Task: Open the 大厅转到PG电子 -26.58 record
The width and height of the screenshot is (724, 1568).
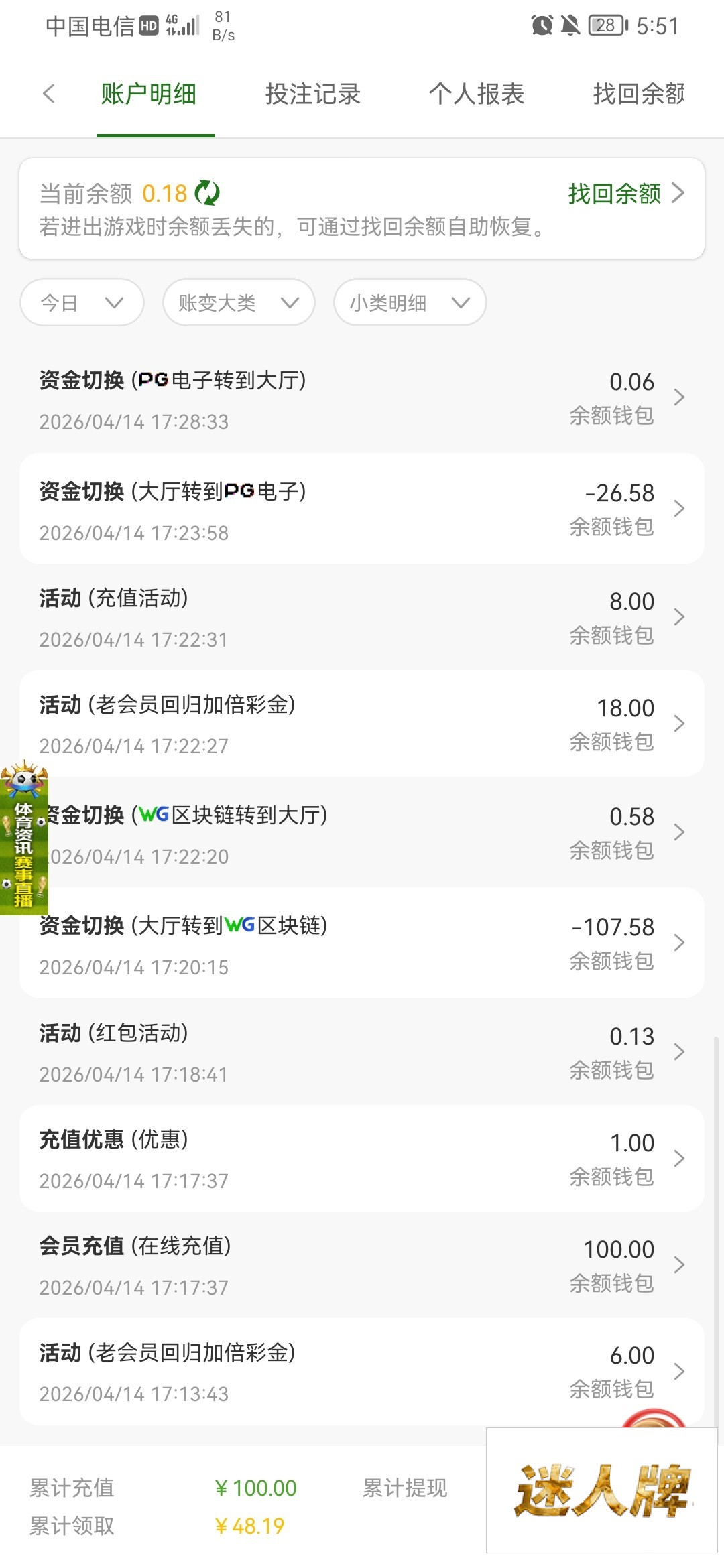Action: click(362, 509)
